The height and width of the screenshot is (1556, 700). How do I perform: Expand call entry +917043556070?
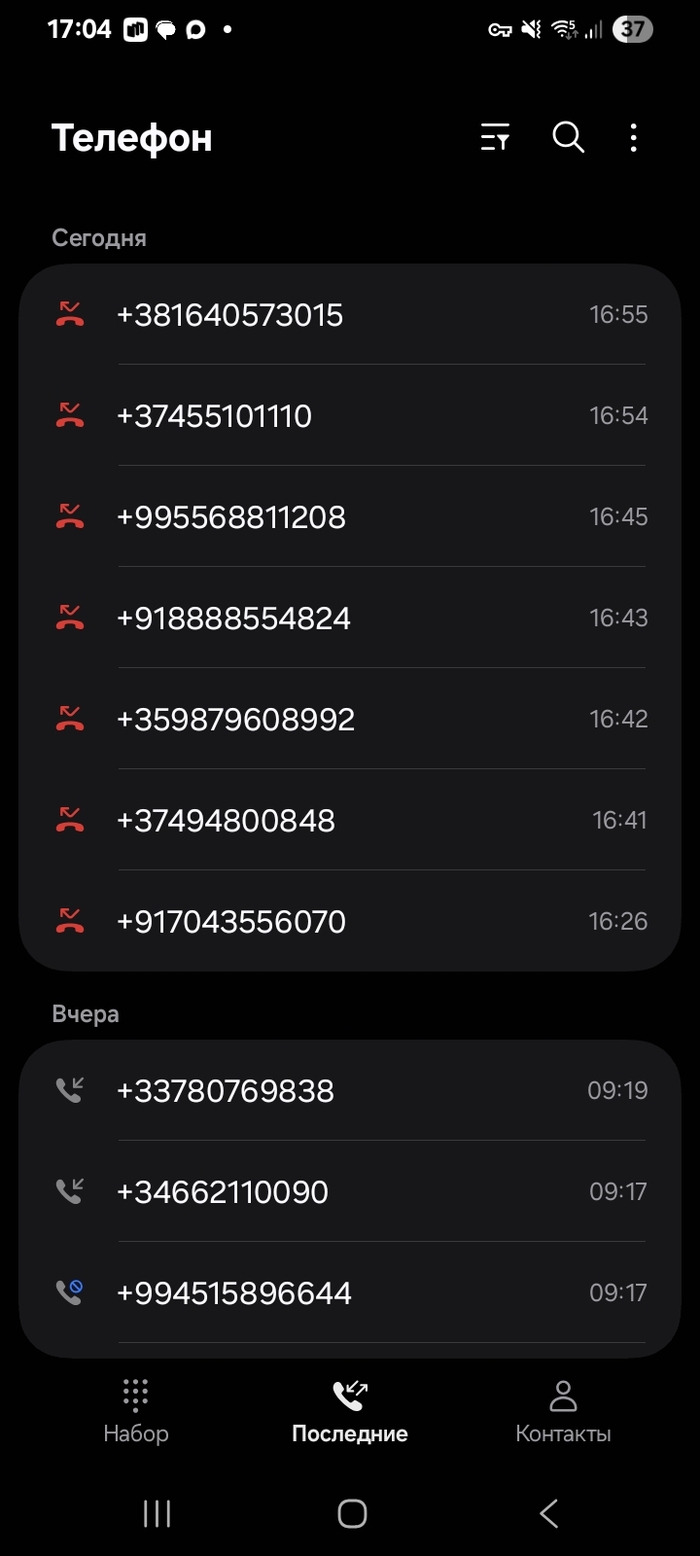(350, 921)
